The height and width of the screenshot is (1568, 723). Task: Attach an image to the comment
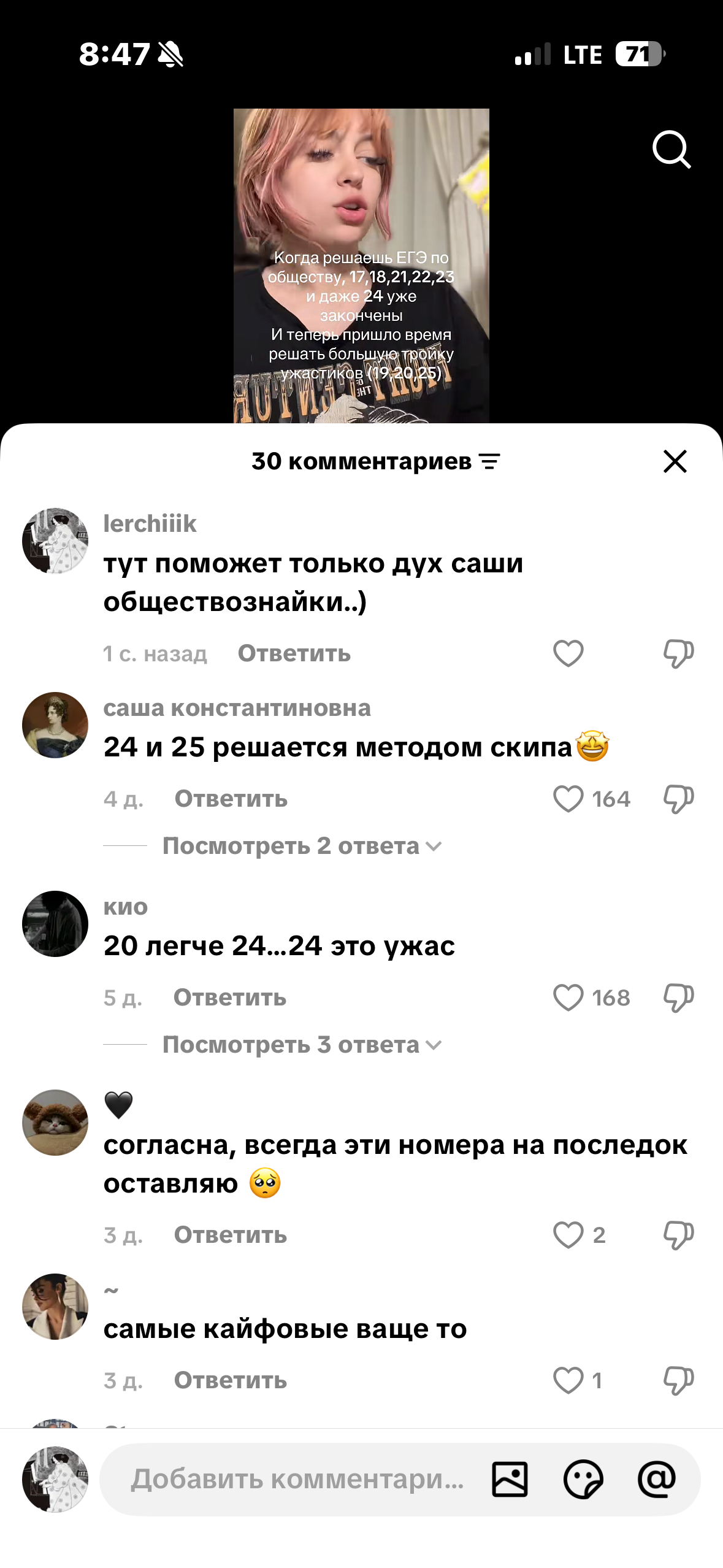click(510, 1479)
